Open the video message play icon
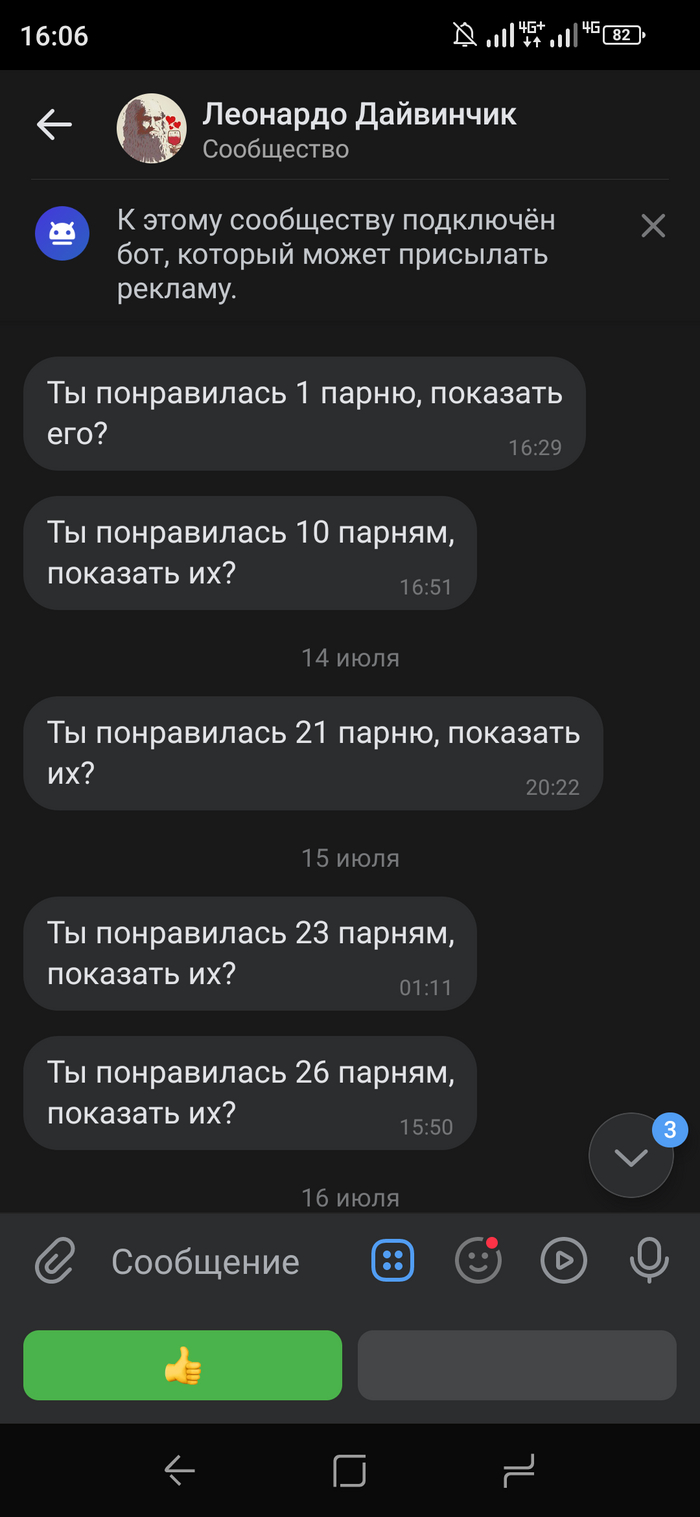Image resolution: width=700 pixels, height=1517 pixels. [x=563, y=1261]
